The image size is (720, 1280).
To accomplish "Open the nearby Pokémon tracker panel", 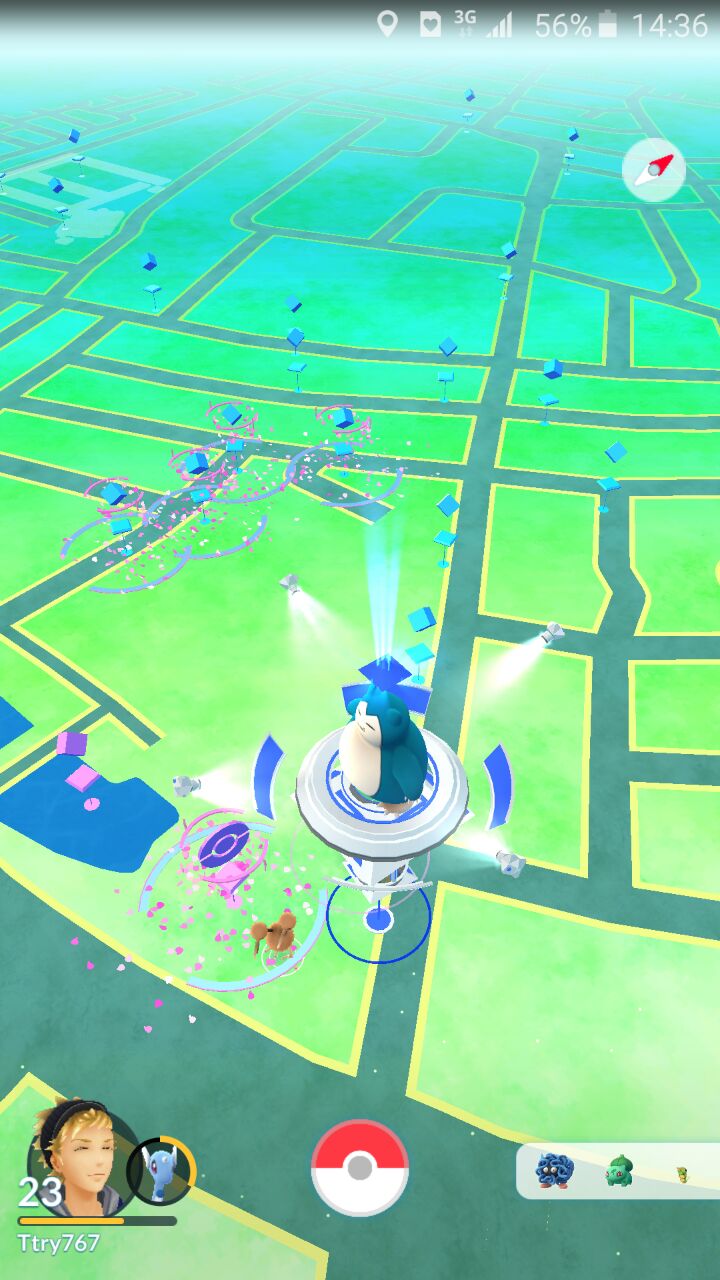I will coord(618,1170).
